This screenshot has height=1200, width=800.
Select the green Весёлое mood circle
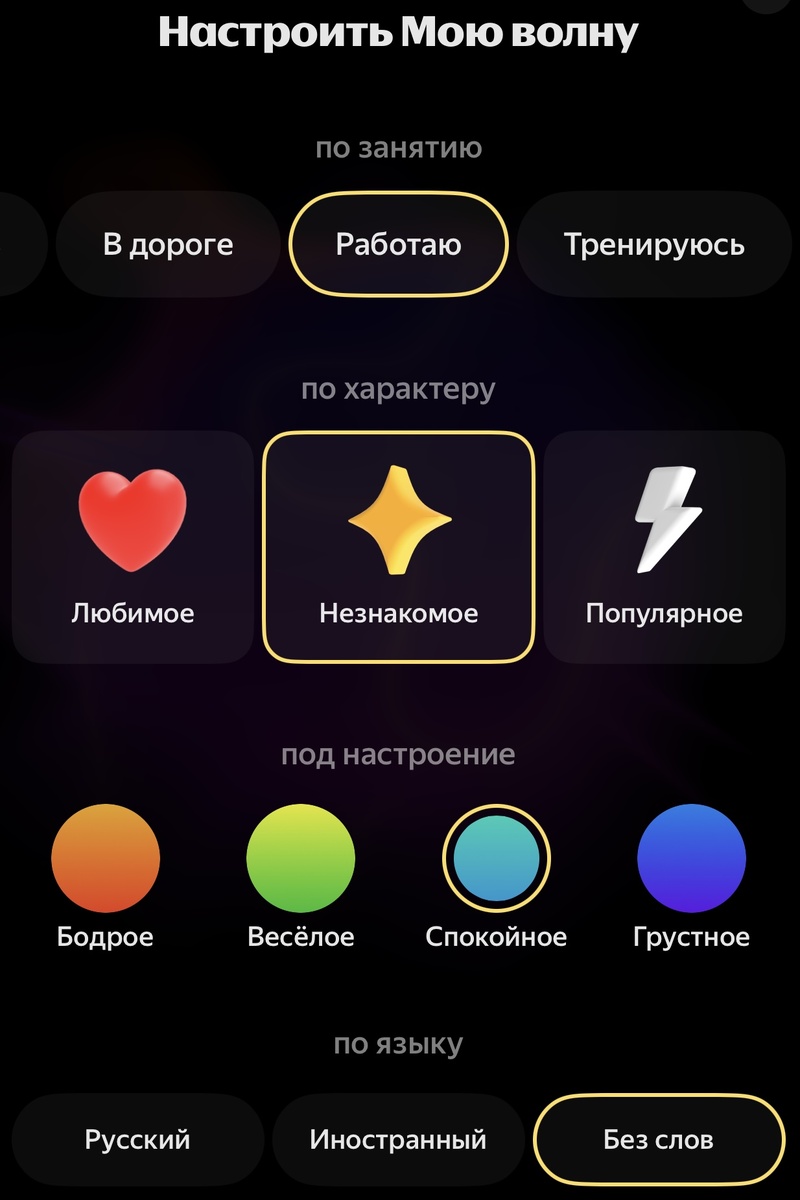coord(301,858)
